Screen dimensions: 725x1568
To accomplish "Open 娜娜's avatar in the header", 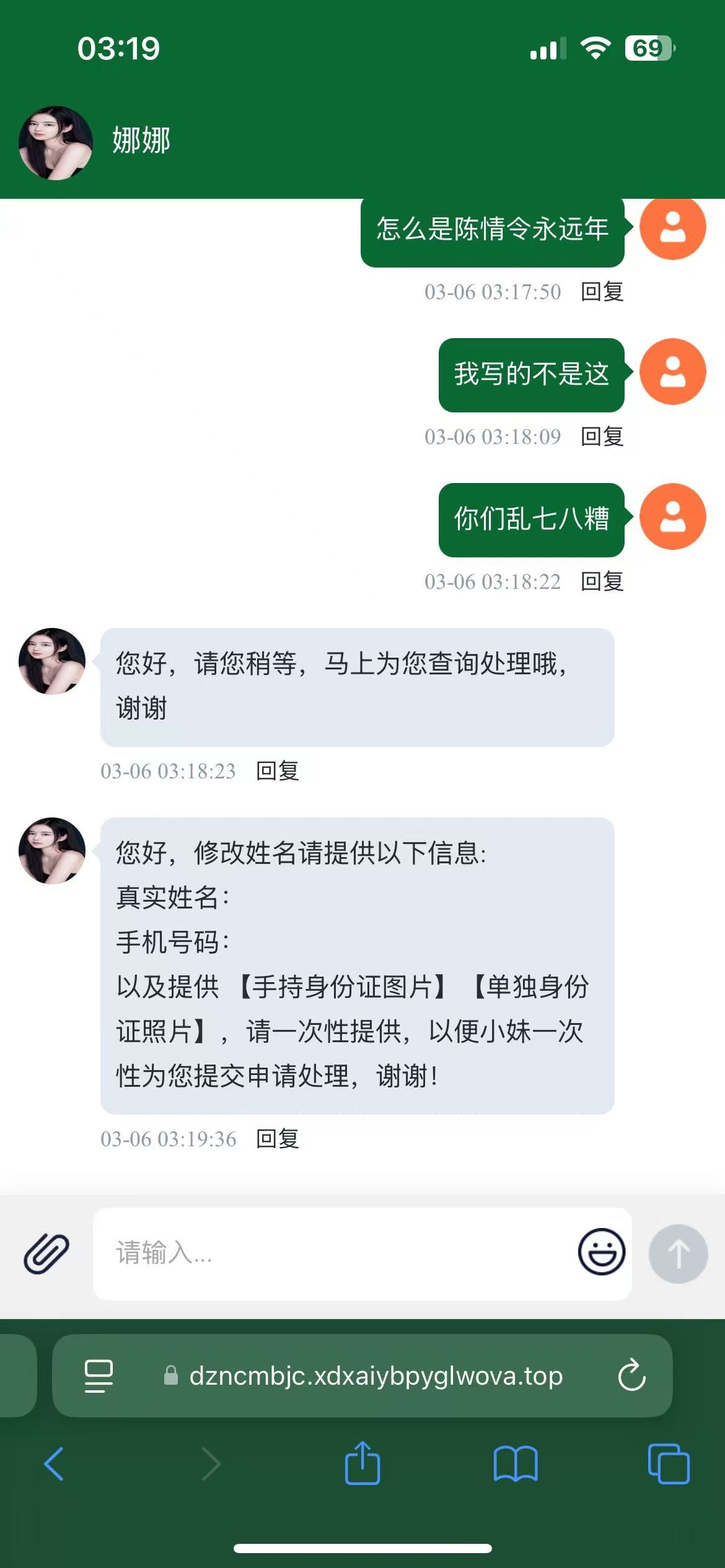I will pyautogui.click(x=56, y=143).
